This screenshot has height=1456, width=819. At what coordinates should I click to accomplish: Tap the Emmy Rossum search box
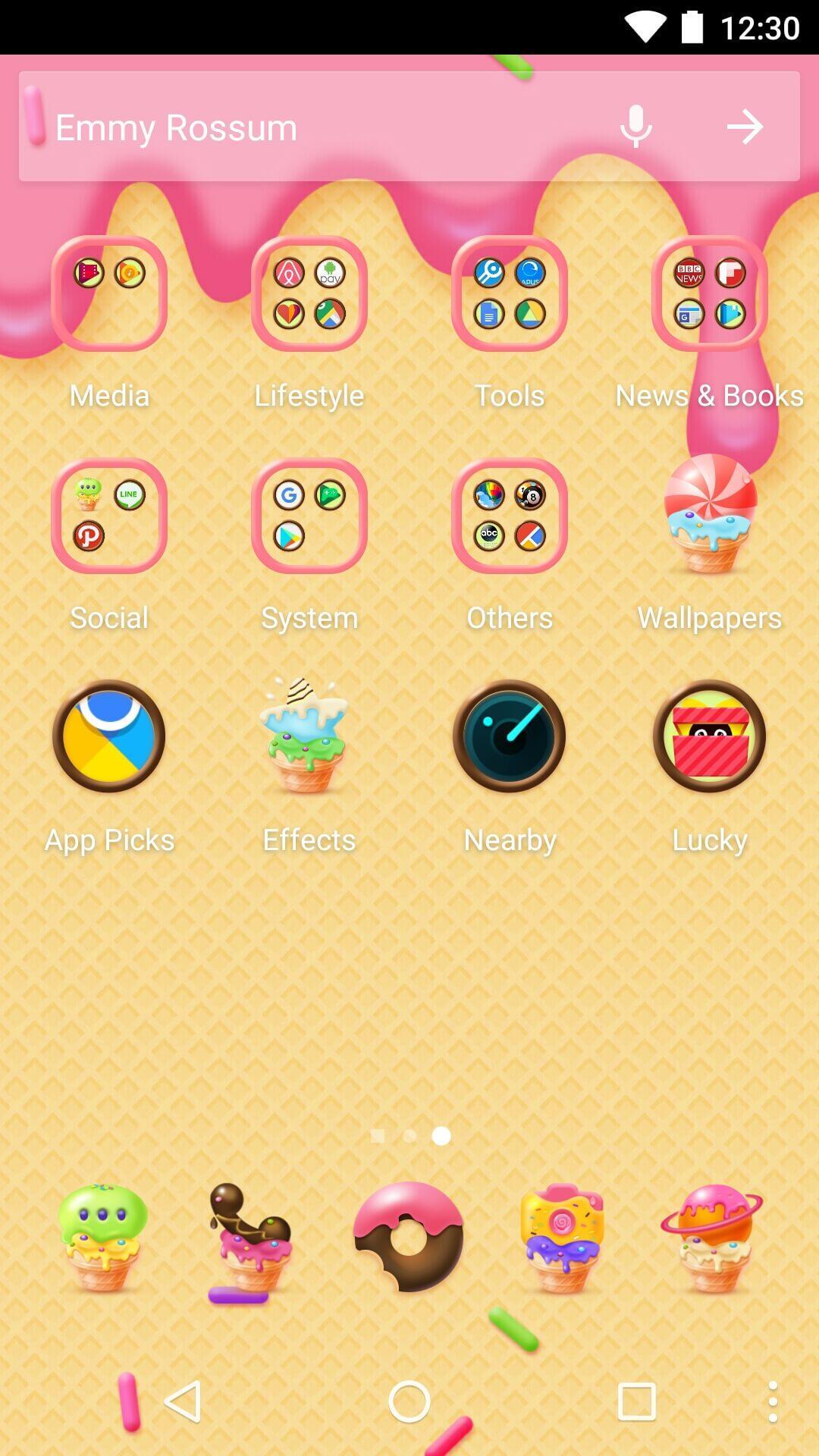pyautogui.click(x=303, y=127)
